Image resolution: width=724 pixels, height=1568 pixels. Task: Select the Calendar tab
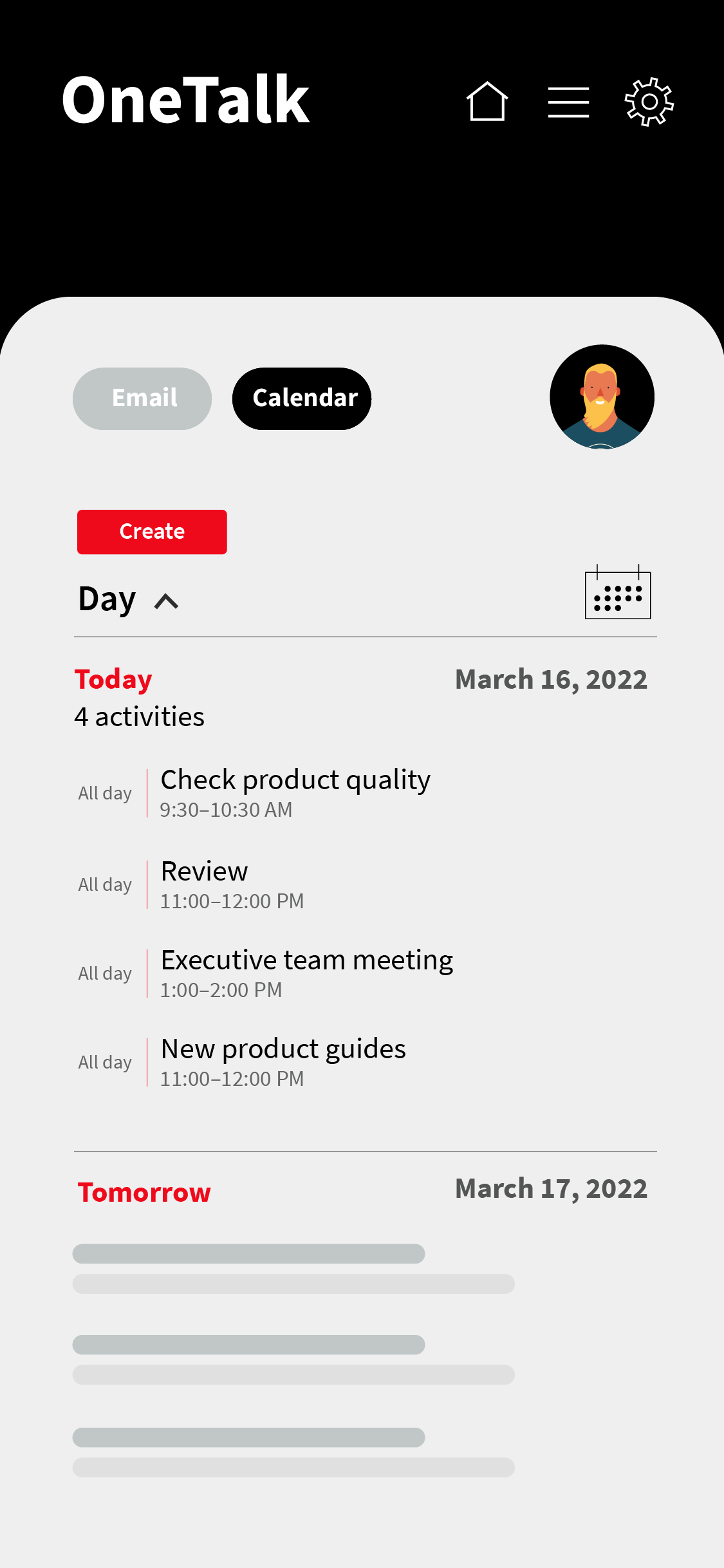pyautogui.click(x=302, y=398)
